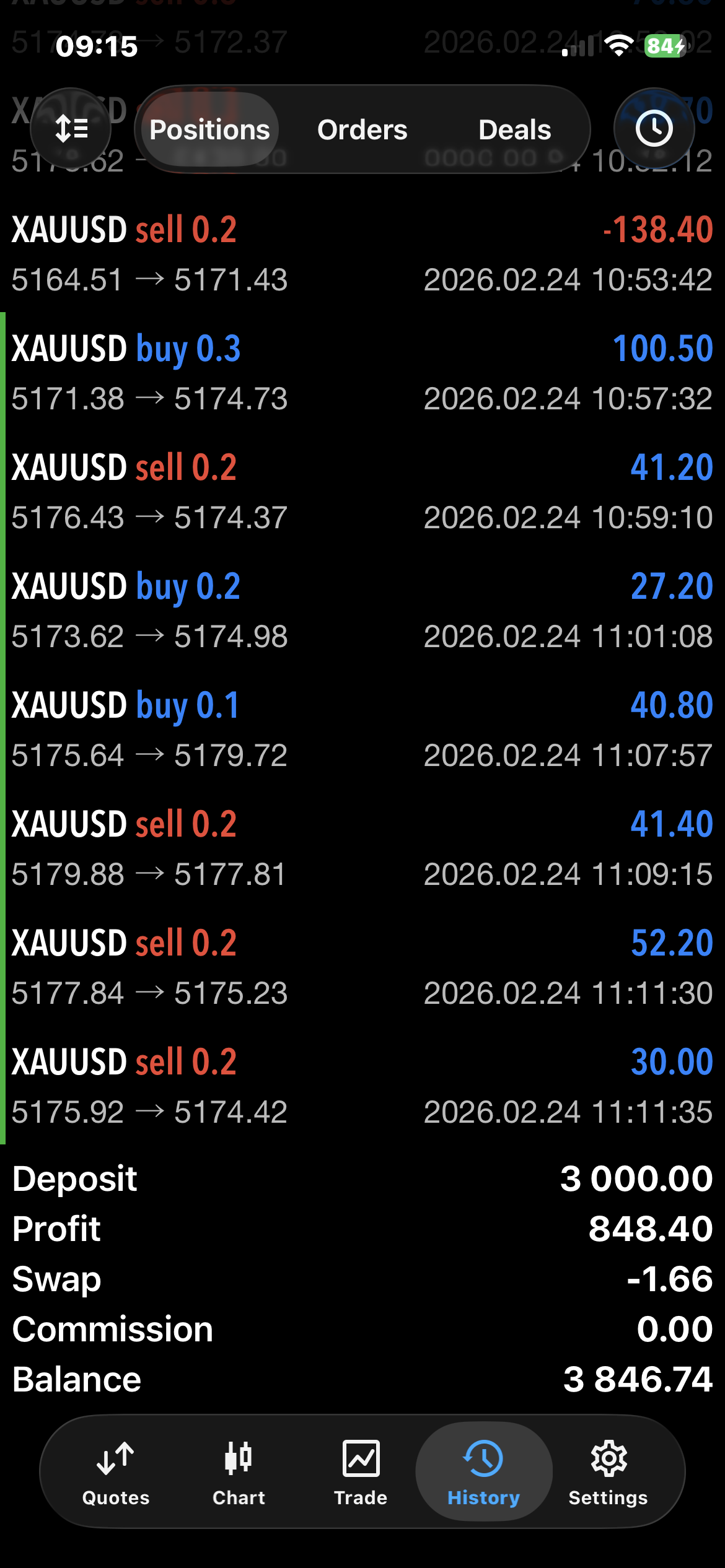
Task: View the XAUUSD sell position with 52.20 profit
Action: click(362, 967)
